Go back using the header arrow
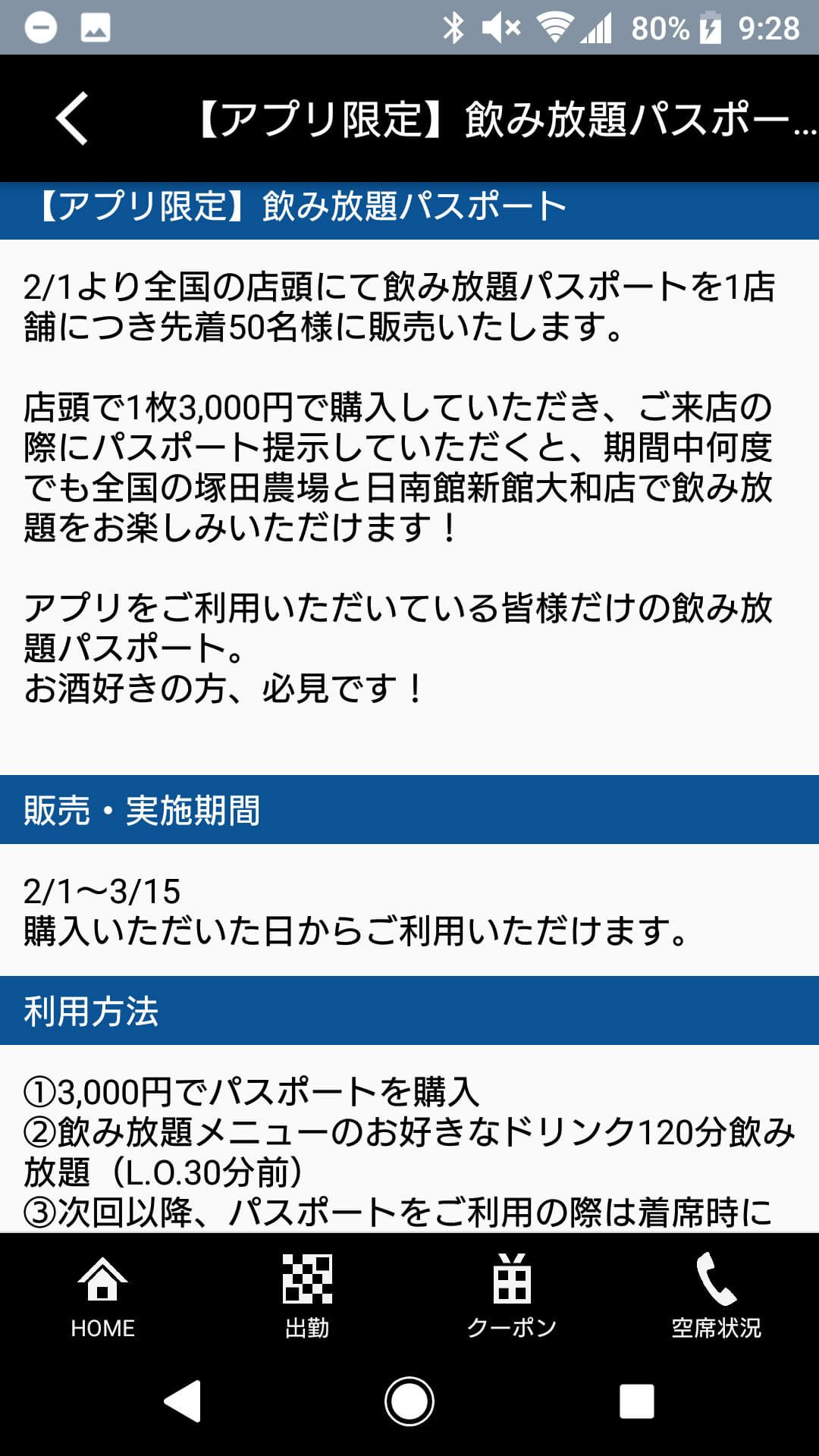Image resolution: width=819 pixels, height=1456 pixels. (72, 118)
